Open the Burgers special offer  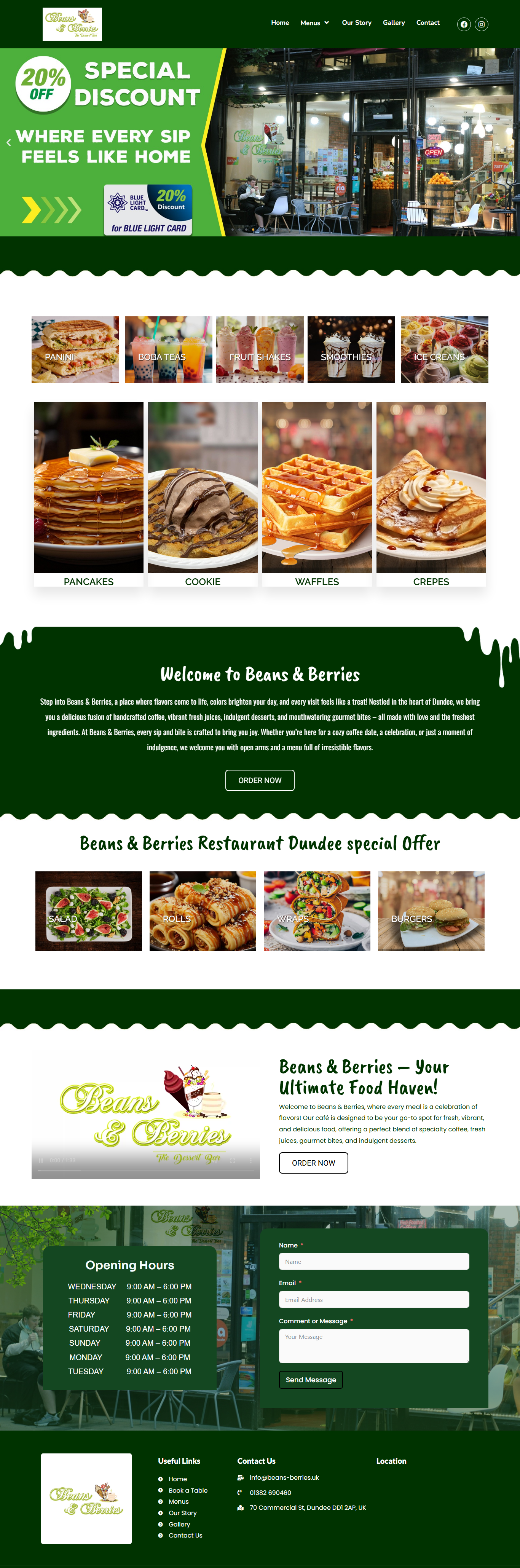coord(431,911)
